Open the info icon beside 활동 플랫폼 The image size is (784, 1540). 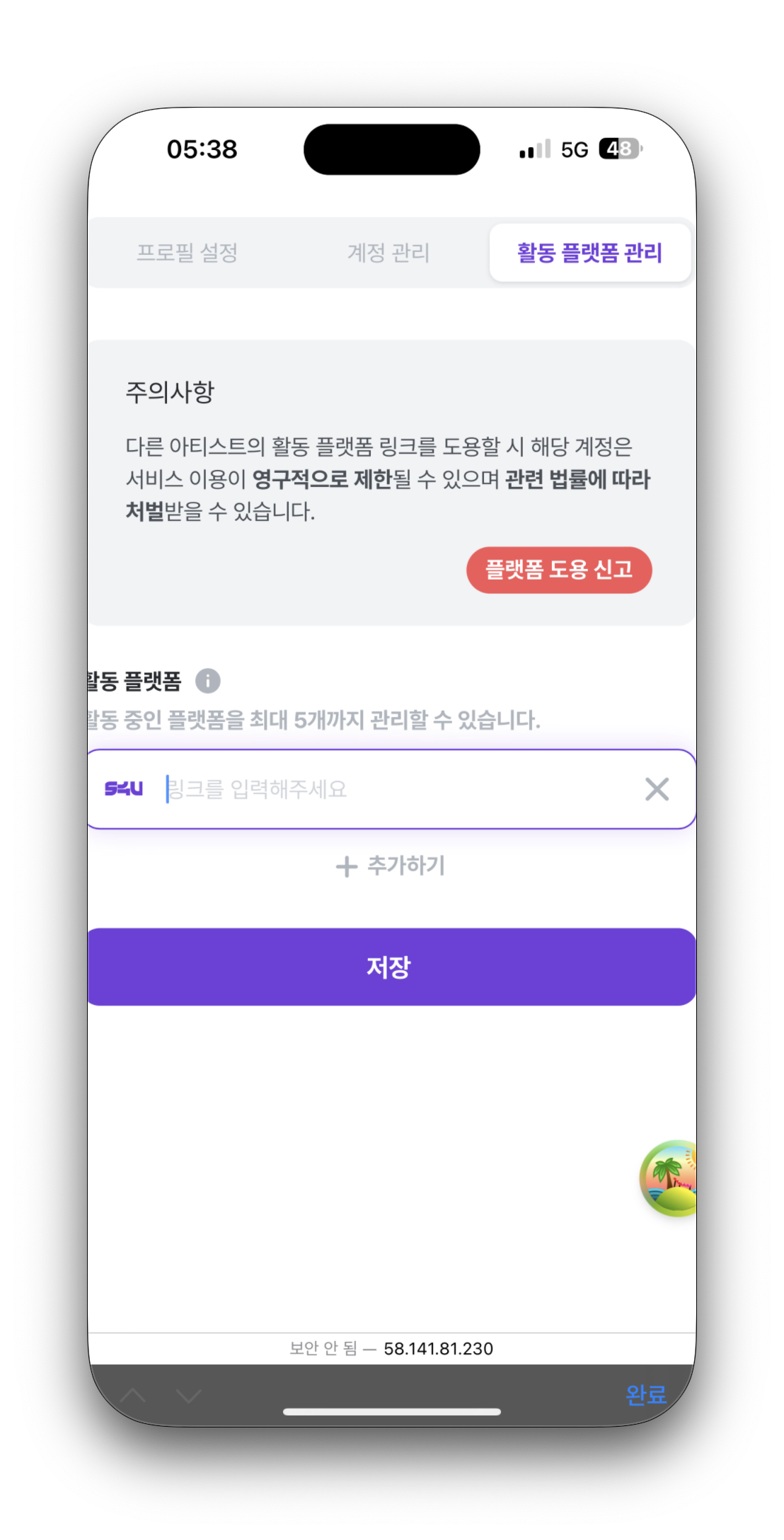(208, 681)
